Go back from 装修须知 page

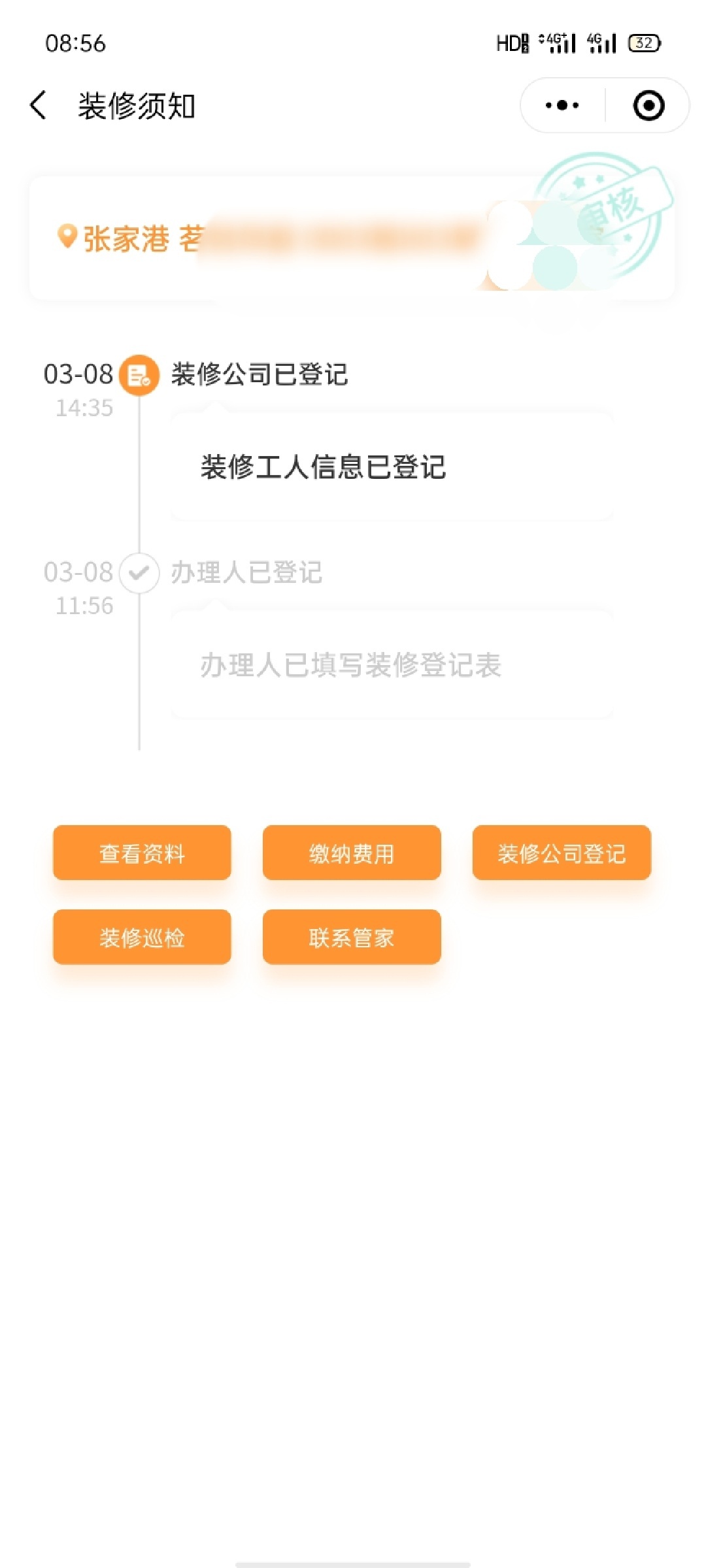39,105
